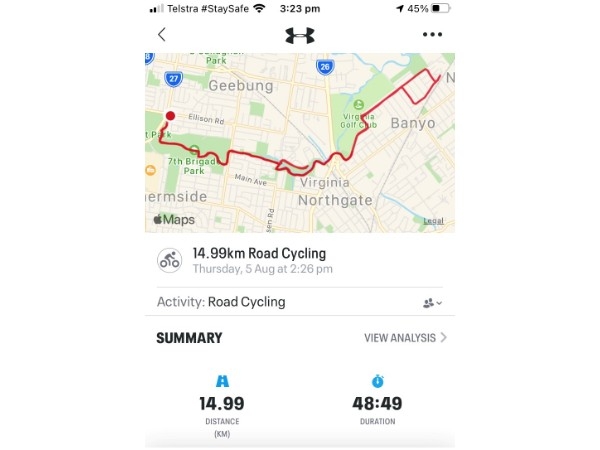Open View Analysis

pos(405,338)
